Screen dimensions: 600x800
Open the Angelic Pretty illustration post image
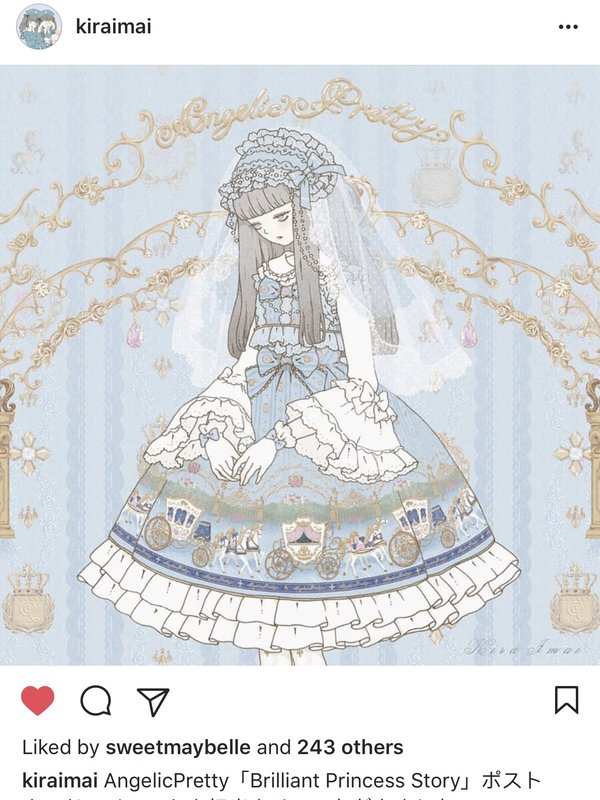click(x=300, y=365)
